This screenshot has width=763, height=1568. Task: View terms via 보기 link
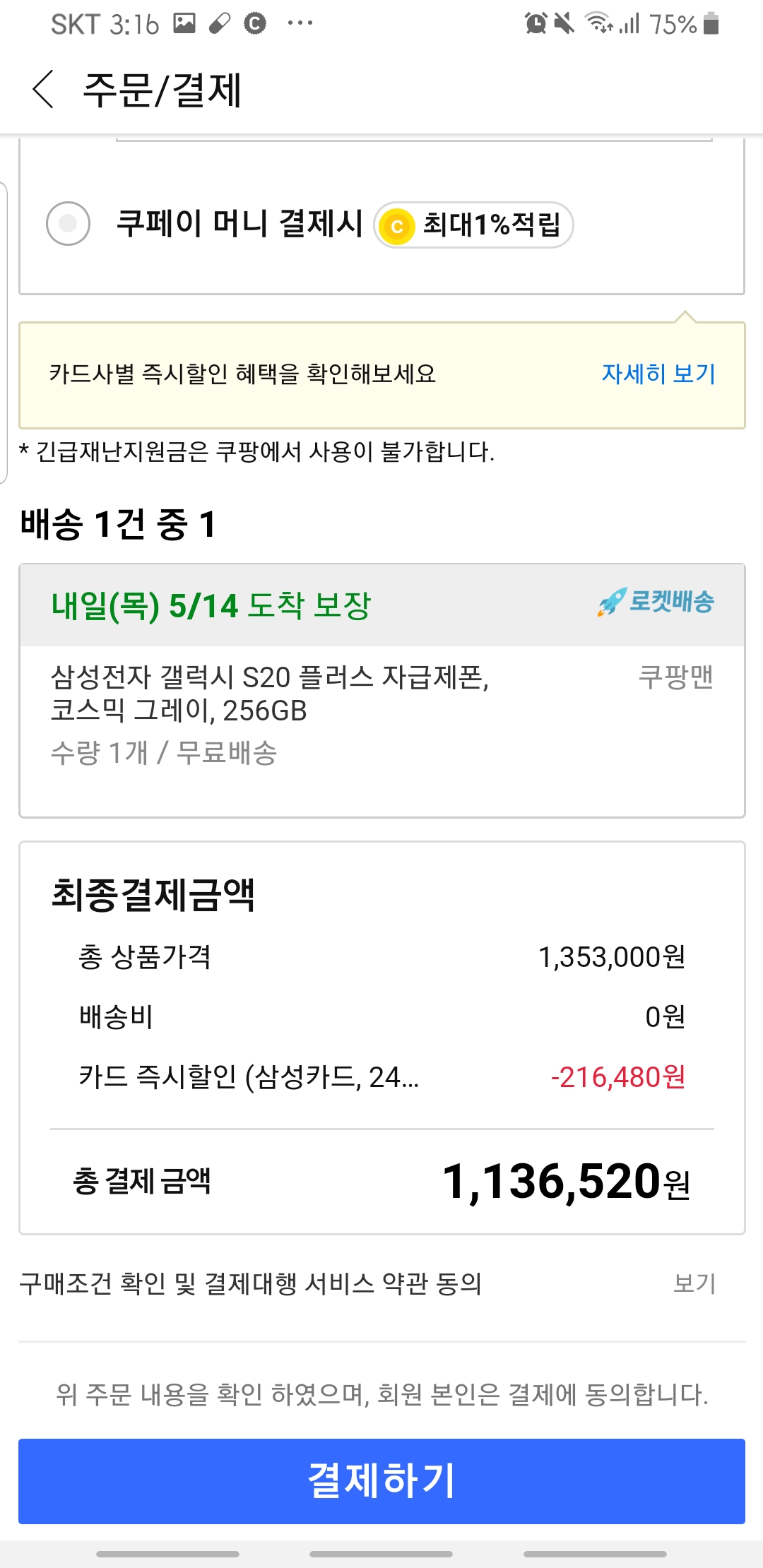pos(694,1283)
